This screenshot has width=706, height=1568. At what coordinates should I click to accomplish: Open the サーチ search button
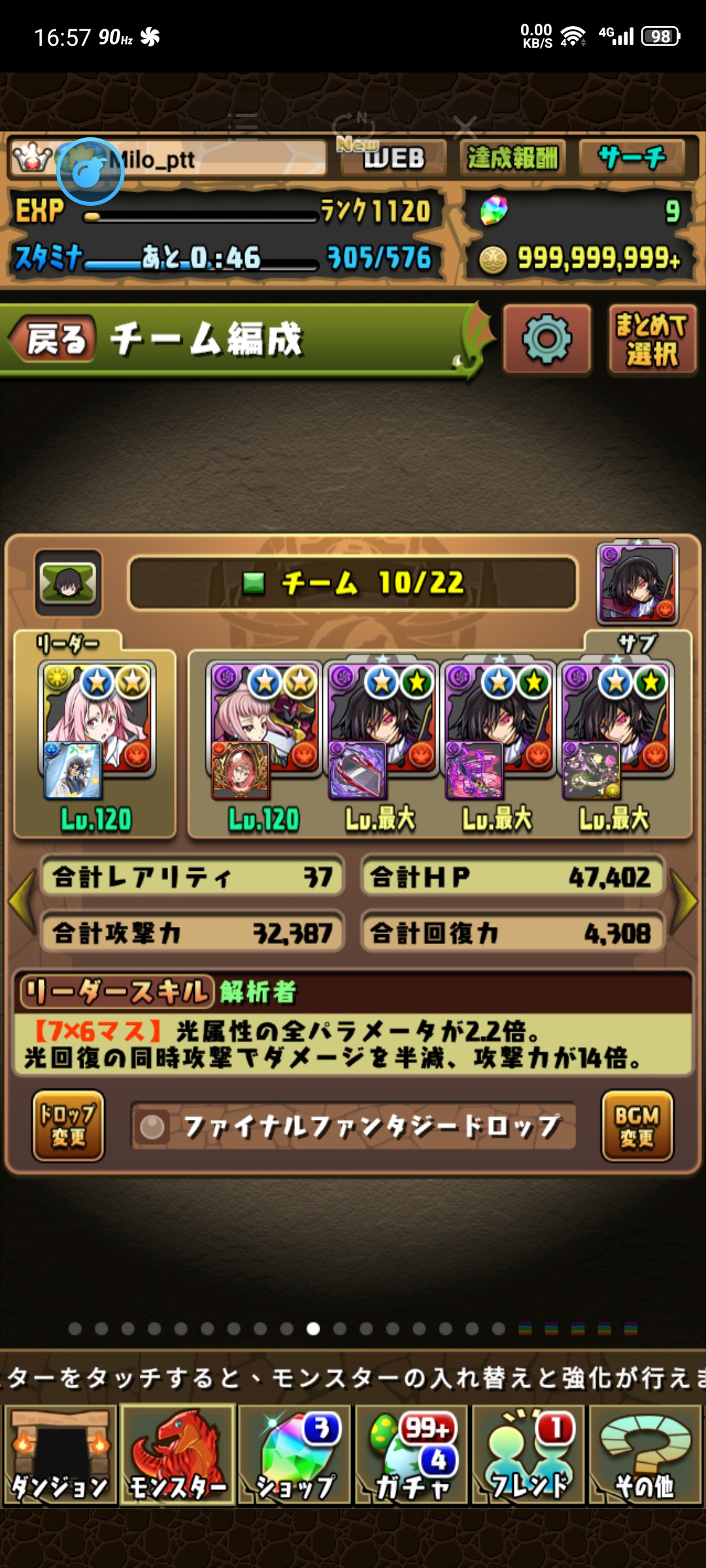[x=631, y=158]
